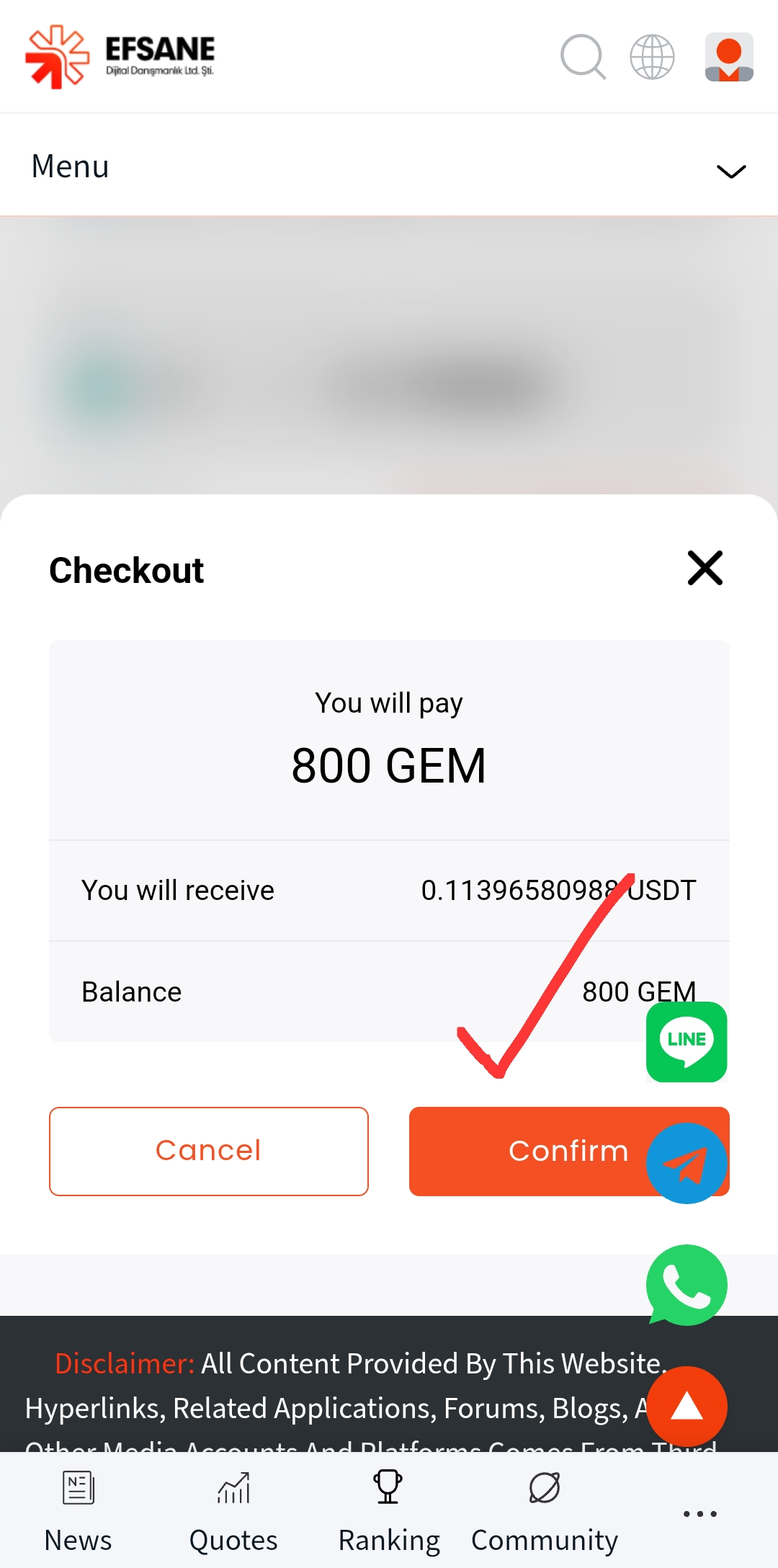
Task: Open the WhatsApp contact button
Action: click(x=687, y=1285)
